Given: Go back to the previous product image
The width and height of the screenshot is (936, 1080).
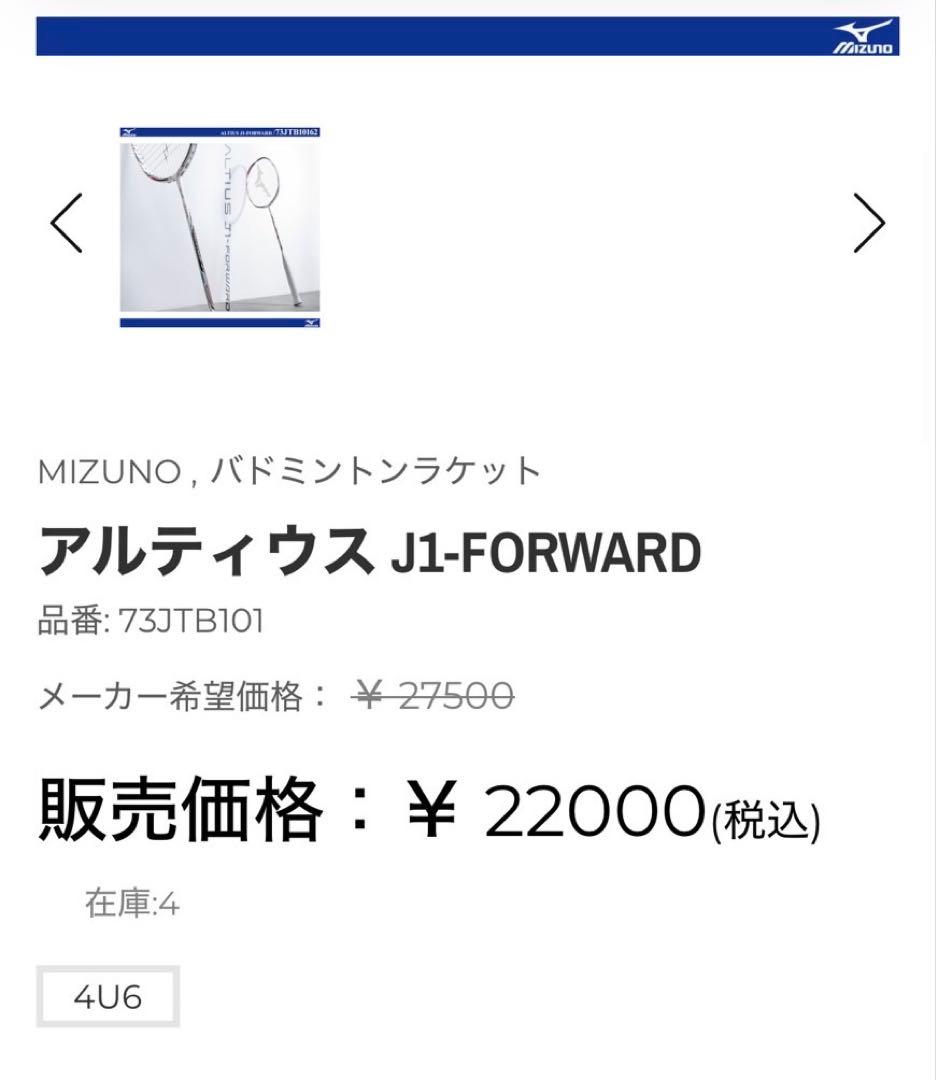Looking at the screenshot, I should tap(66, 222).
